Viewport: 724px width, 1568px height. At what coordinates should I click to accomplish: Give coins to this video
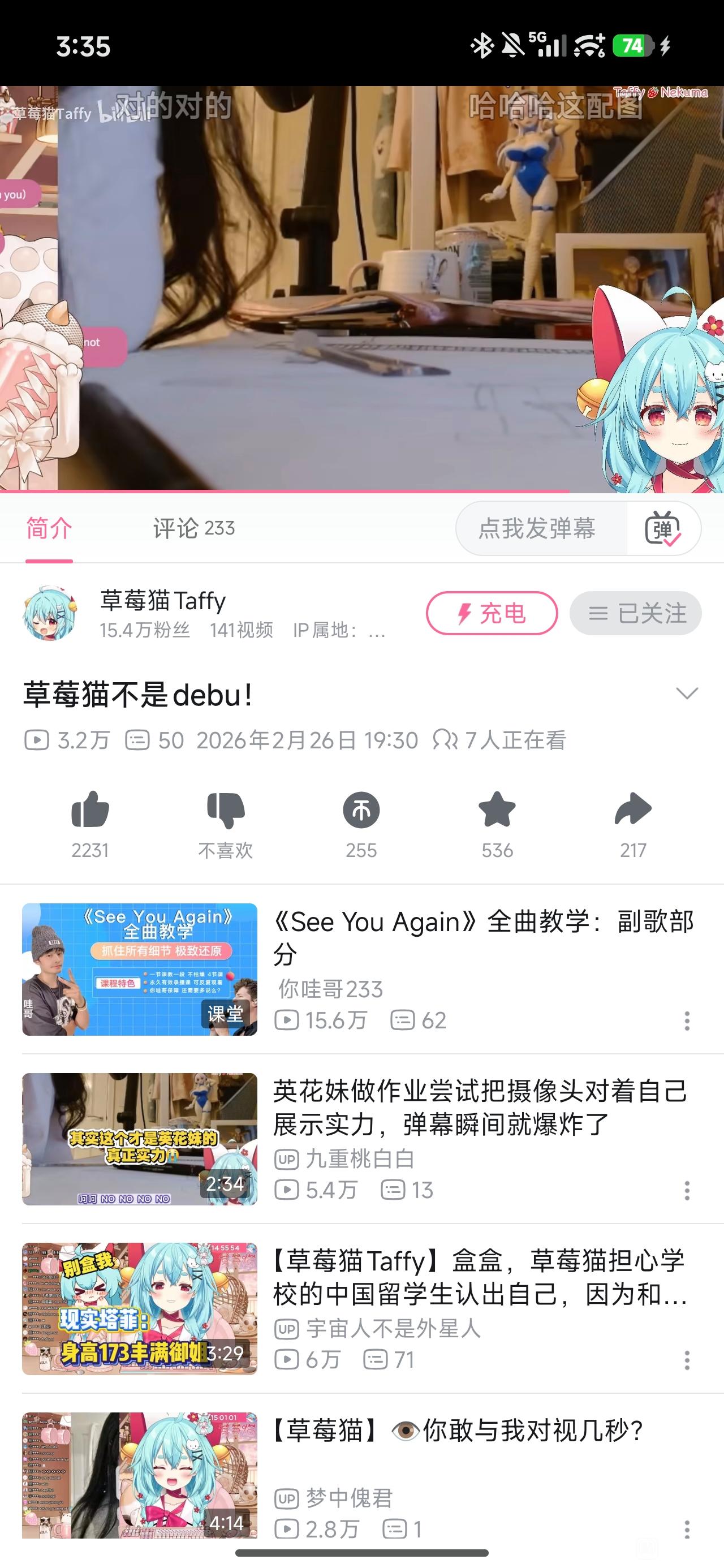pos(361,810)
